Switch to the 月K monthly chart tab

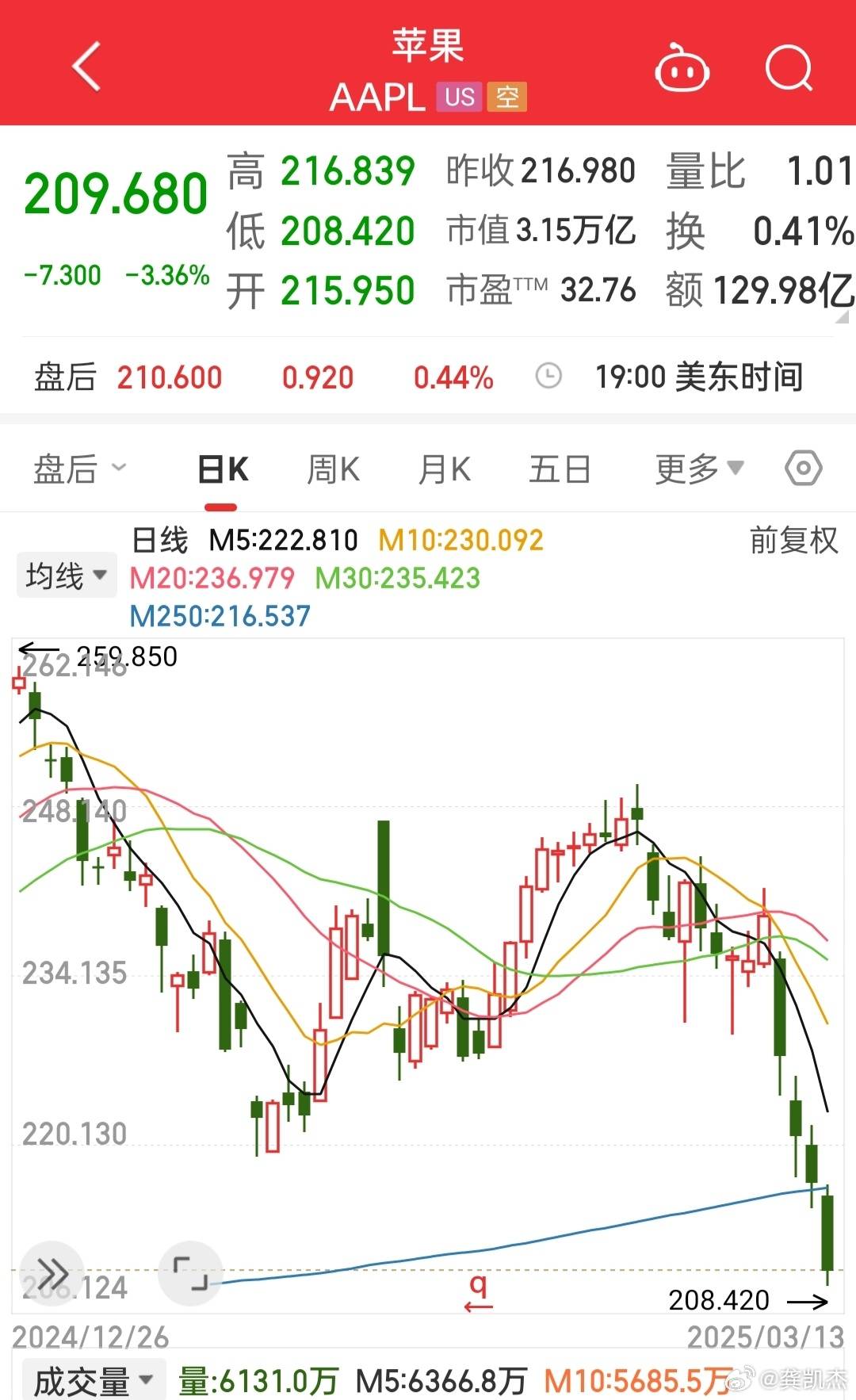[x=444, y=468]
